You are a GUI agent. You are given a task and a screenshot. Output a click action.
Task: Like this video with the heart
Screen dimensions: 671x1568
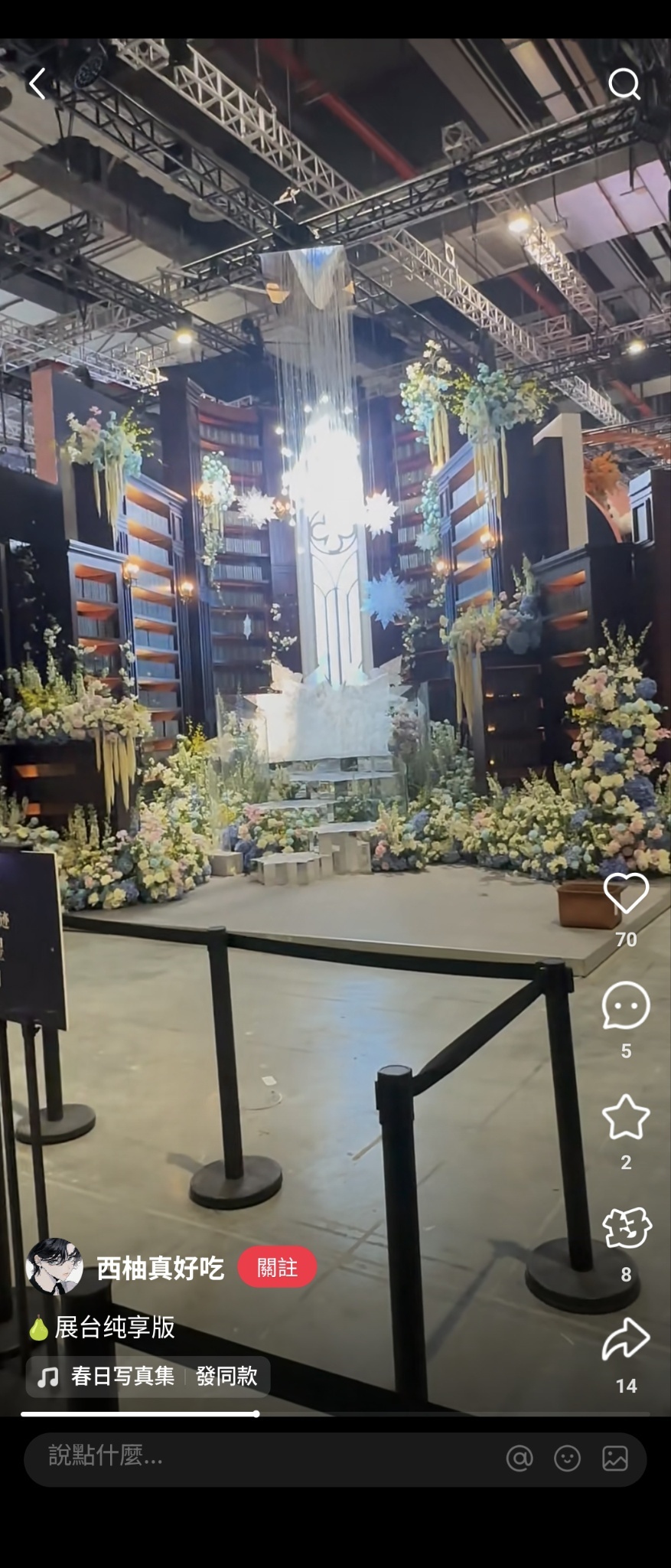click(626, 893)
